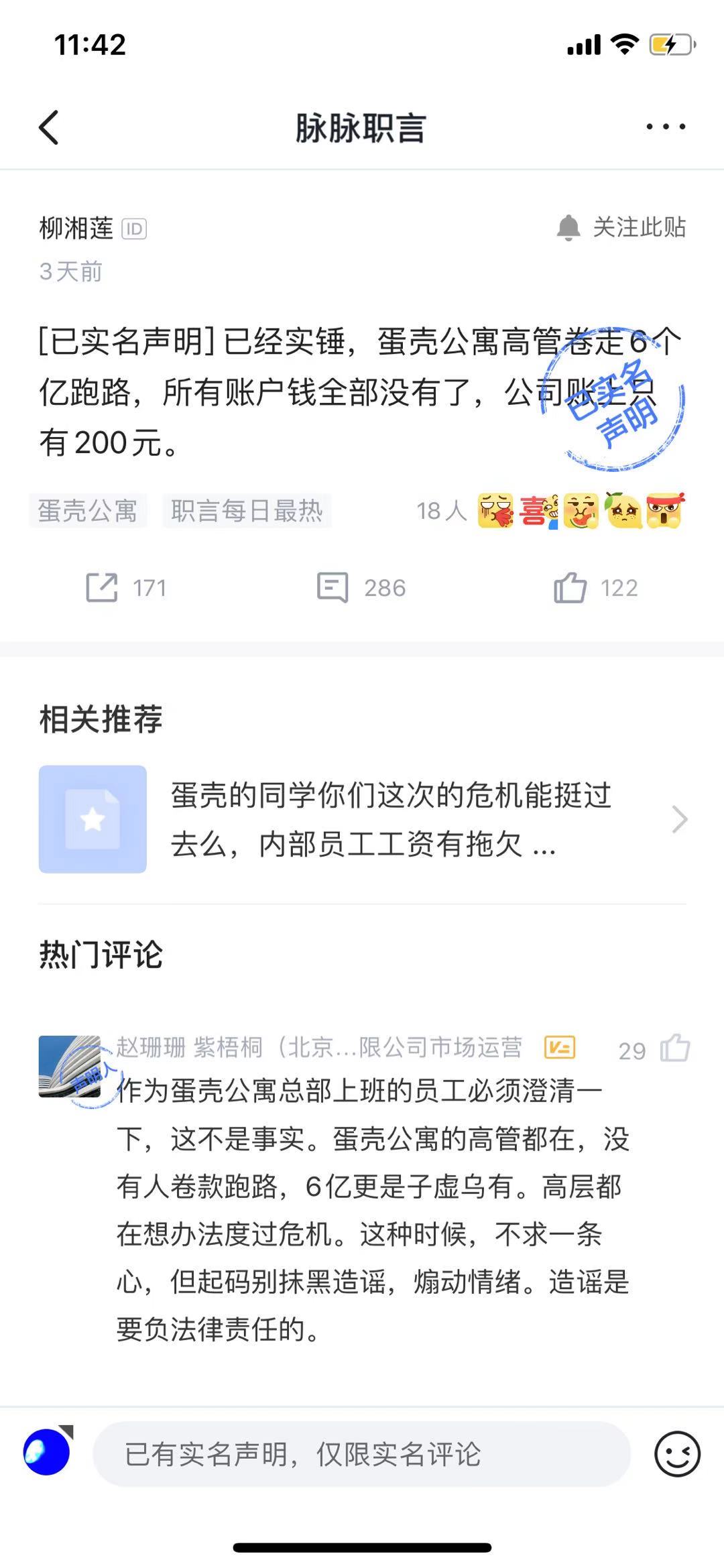Screen dimensions: 724x1568
Task: Focus the real-name comment input field
Action: click(x=362, y=1454)
